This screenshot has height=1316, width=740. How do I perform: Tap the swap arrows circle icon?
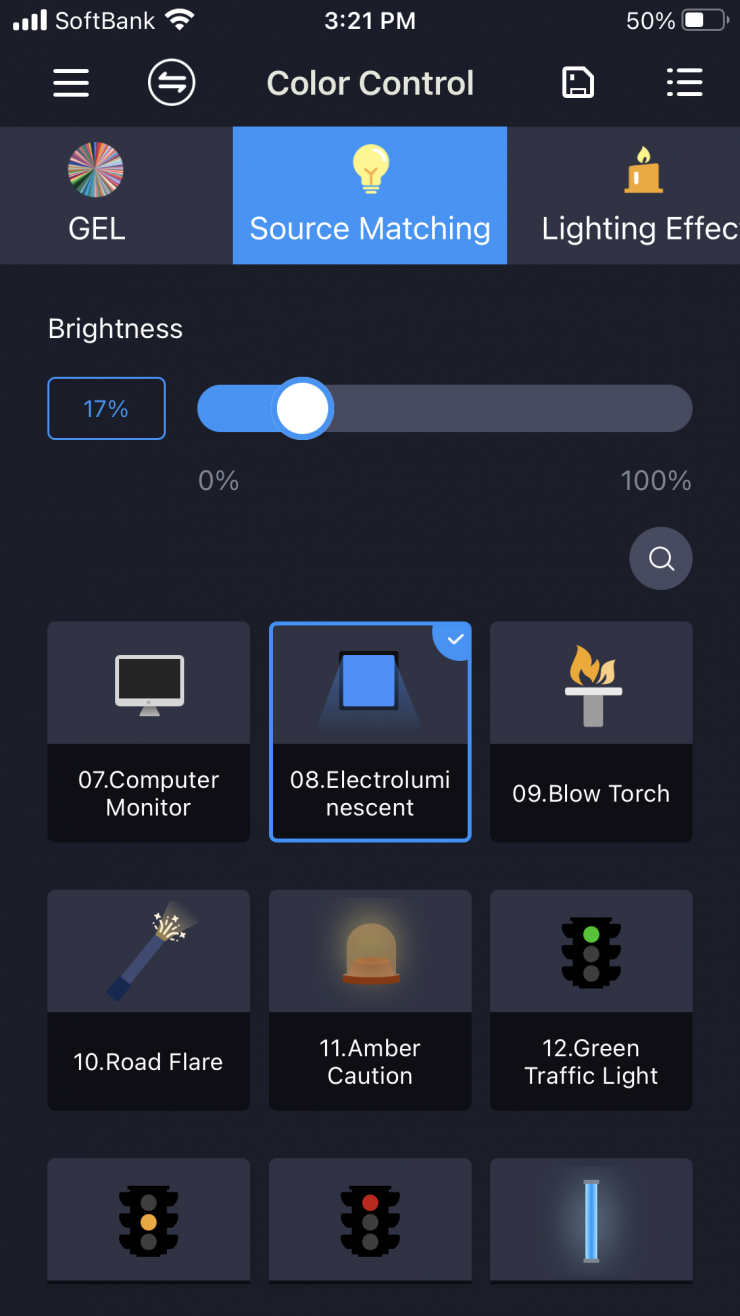(x=171, y=83)
